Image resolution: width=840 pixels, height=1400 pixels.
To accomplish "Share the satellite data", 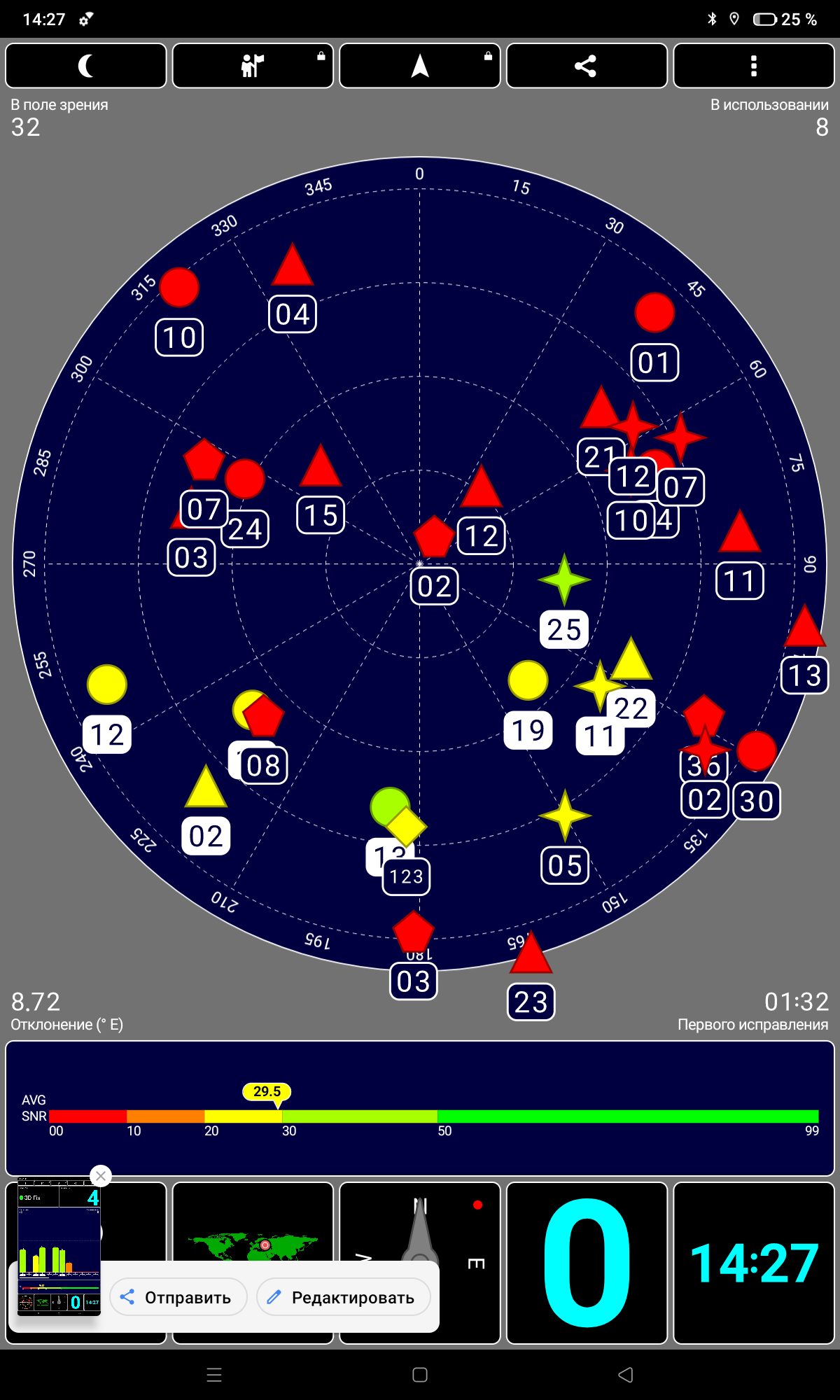I will [x=587, y=66].
